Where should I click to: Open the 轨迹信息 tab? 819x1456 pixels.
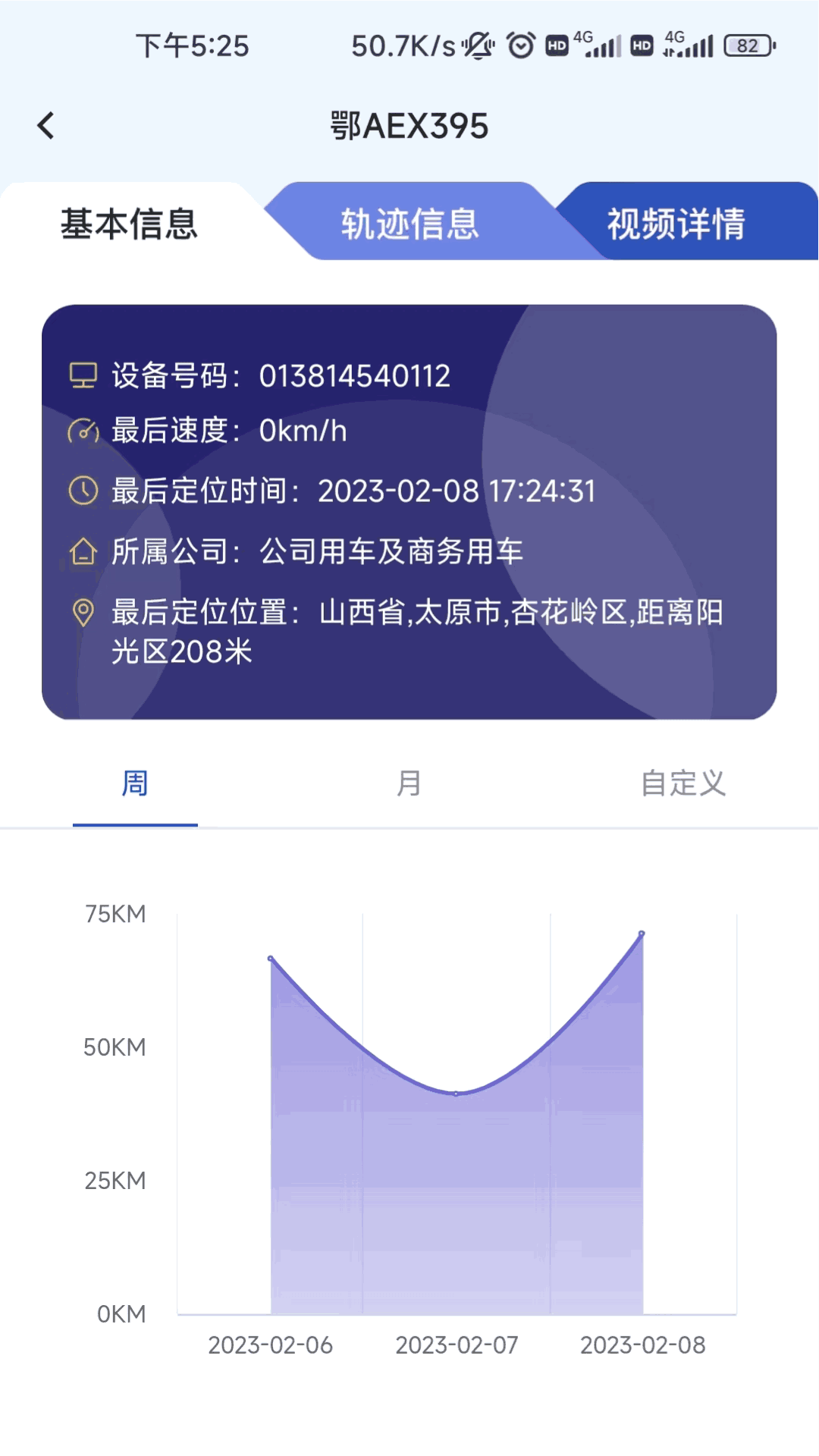410,223
